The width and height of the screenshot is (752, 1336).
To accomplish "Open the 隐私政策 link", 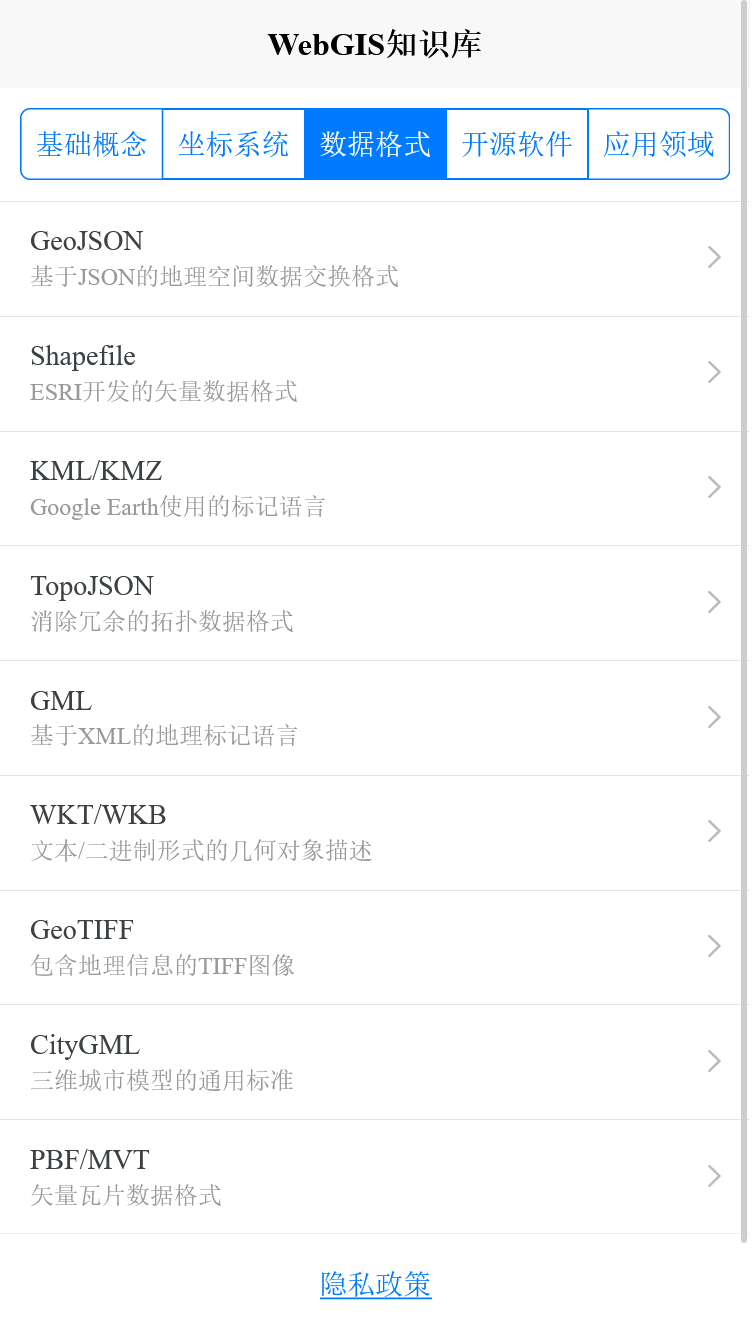I will tap(375, 1284).
